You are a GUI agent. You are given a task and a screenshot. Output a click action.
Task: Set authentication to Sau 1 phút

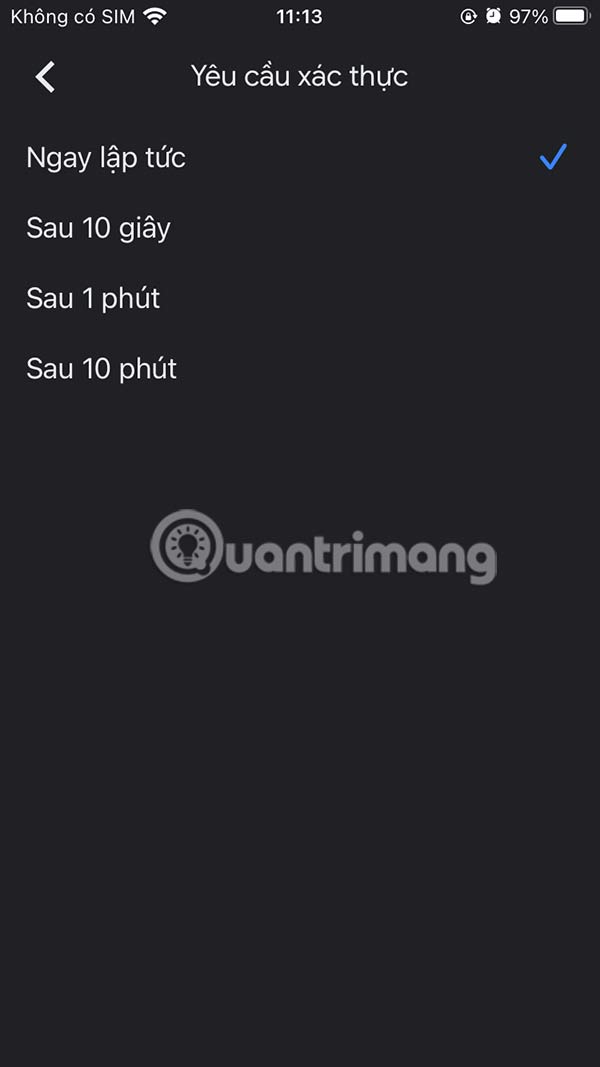[93, 298]
